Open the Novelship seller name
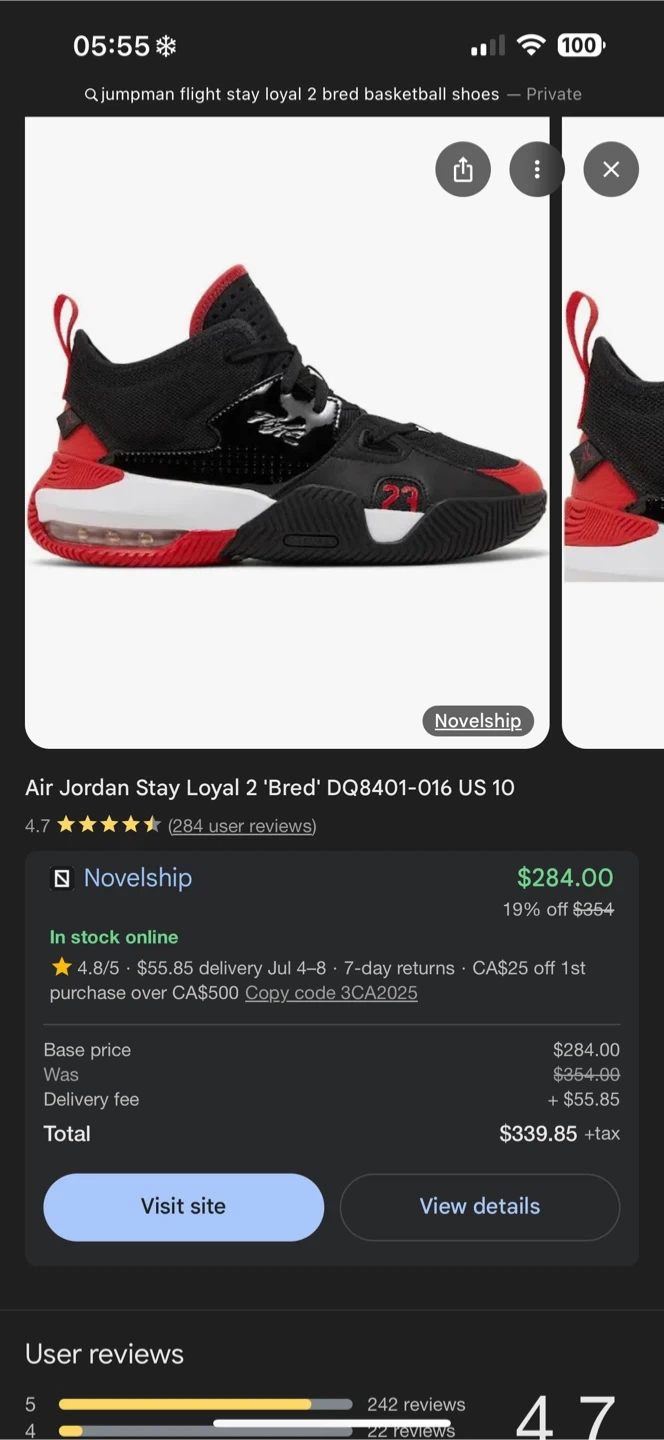 point(138,878)
